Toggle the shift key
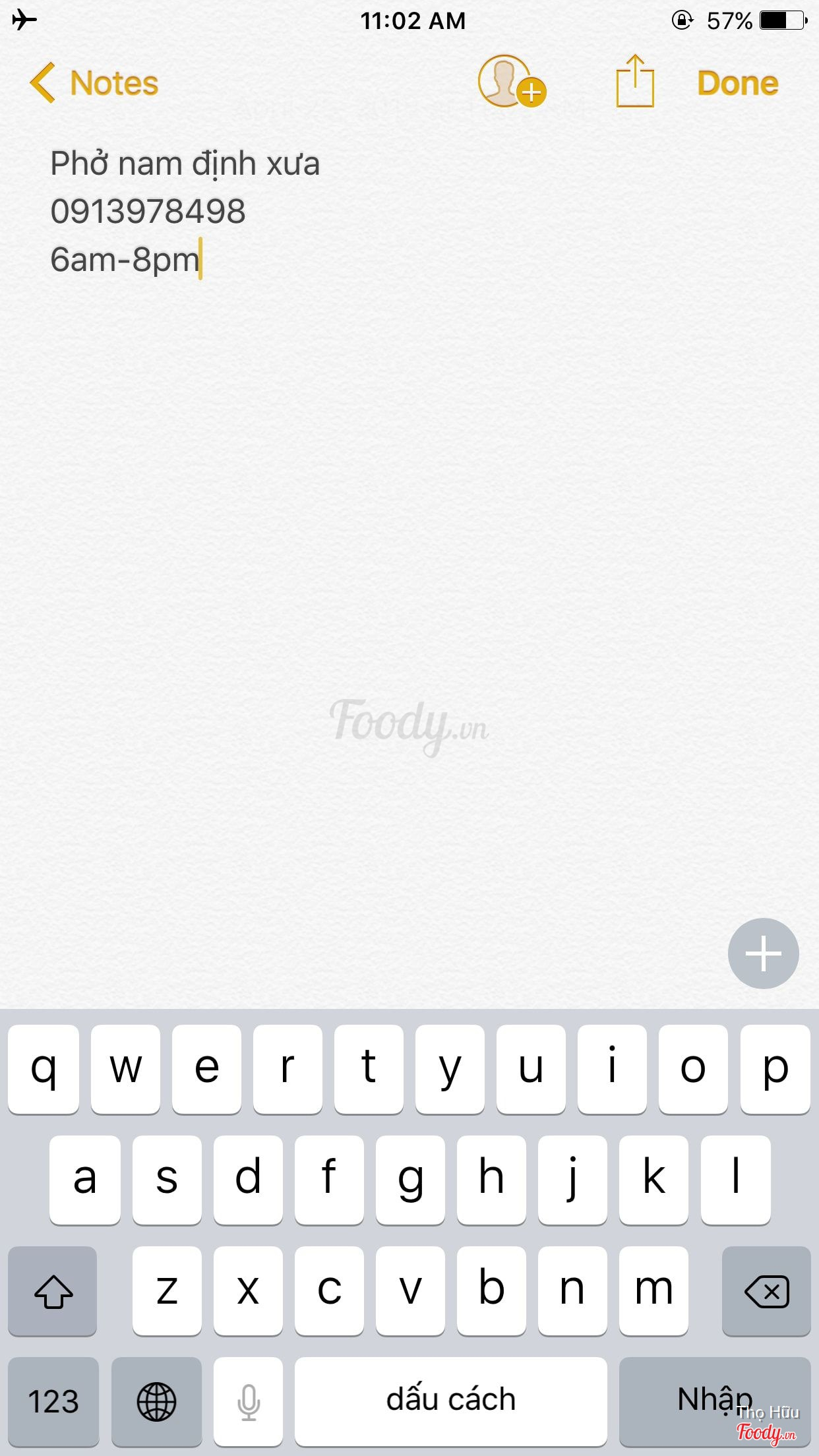 point(53,1291)
